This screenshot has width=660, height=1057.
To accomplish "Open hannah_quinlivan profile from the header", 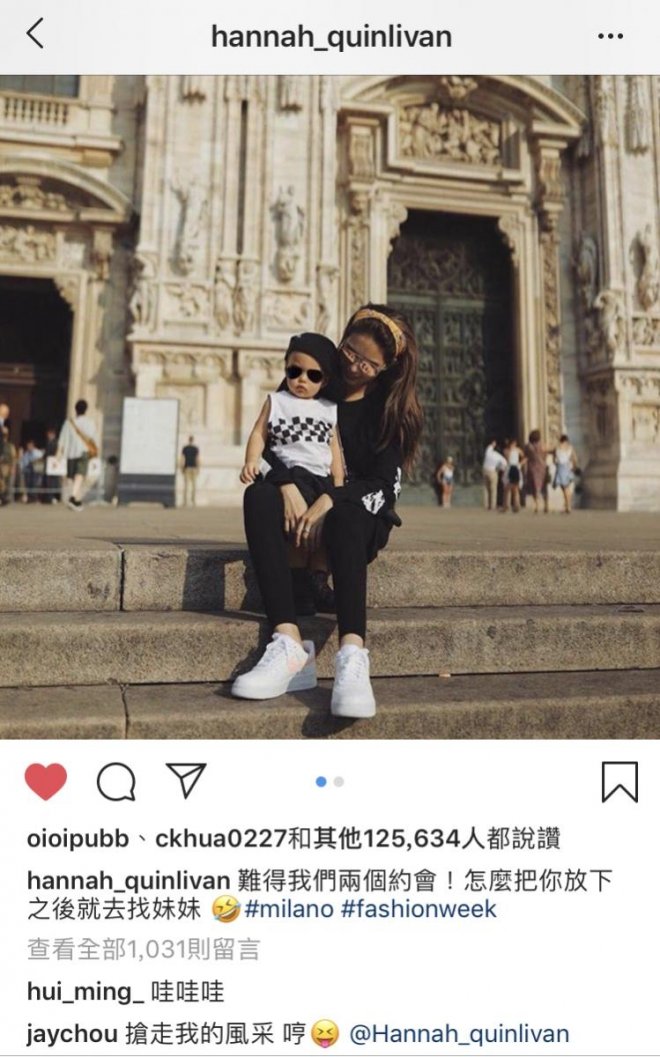I will 331,37.
